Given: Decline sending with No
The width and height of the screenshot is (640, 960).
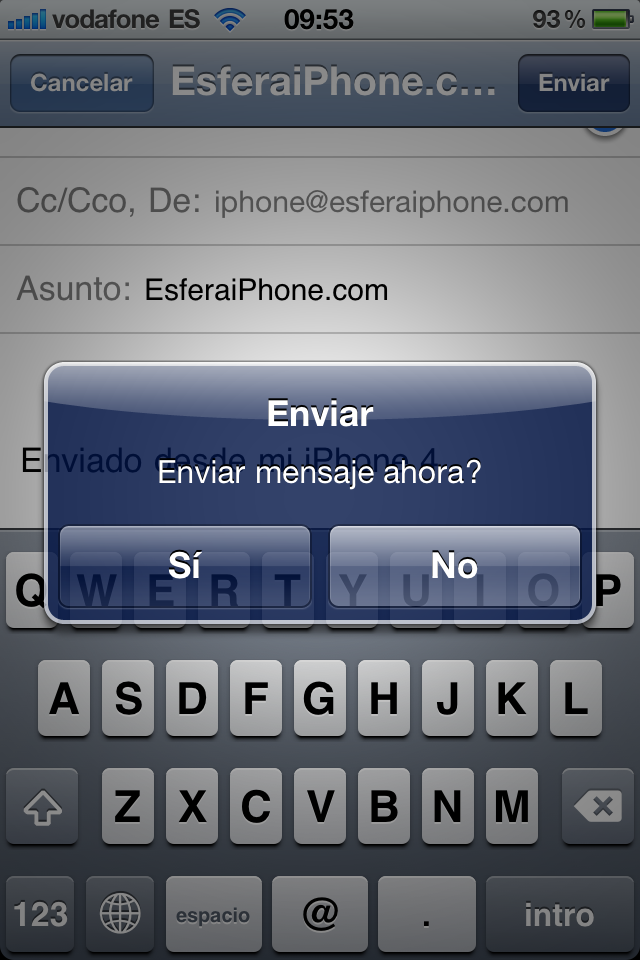Looking at the screenshot, I should 455,566.
